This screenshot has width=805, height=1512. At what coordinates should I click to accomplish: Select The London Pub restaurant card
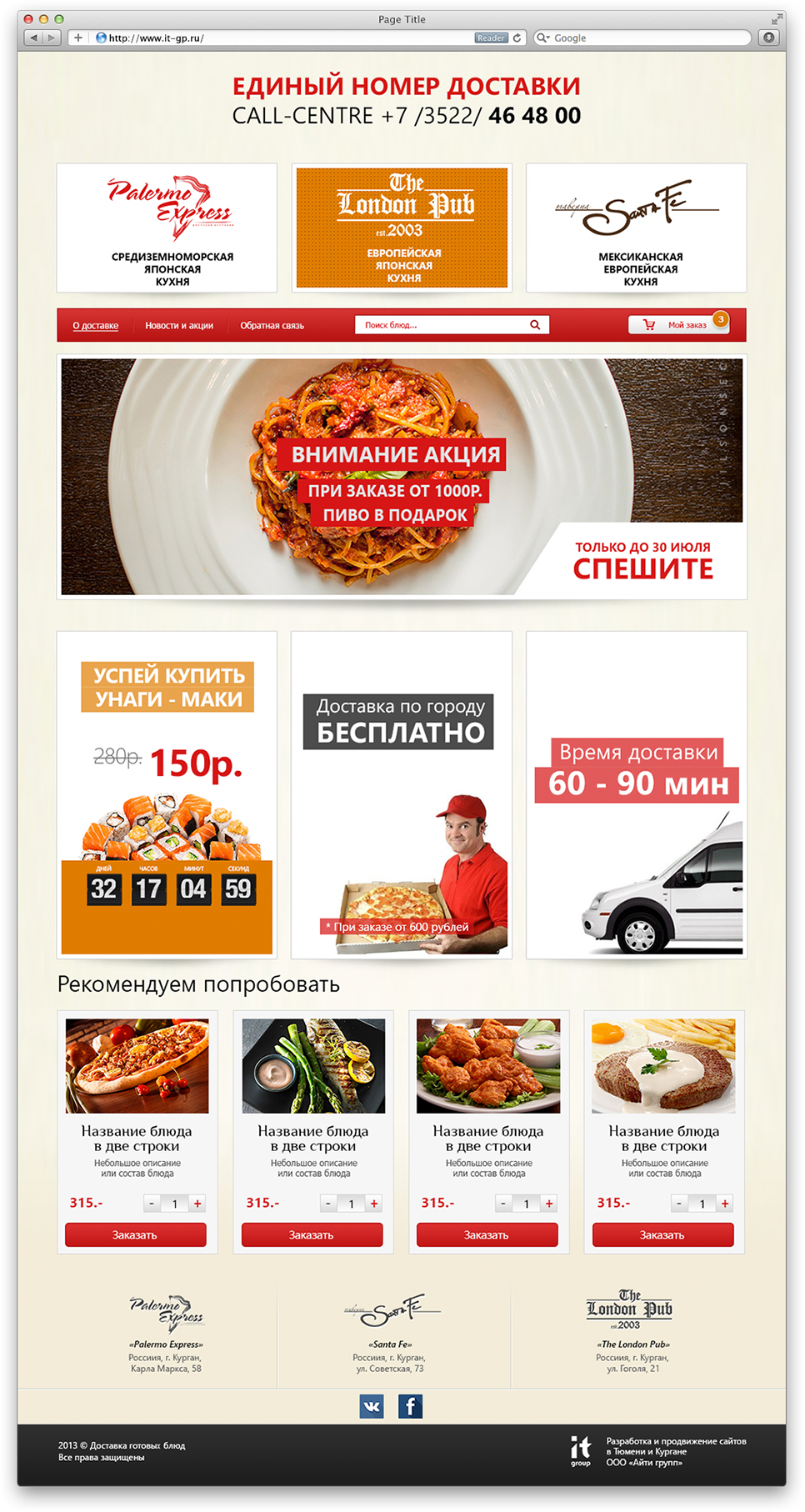pos(402,228)
